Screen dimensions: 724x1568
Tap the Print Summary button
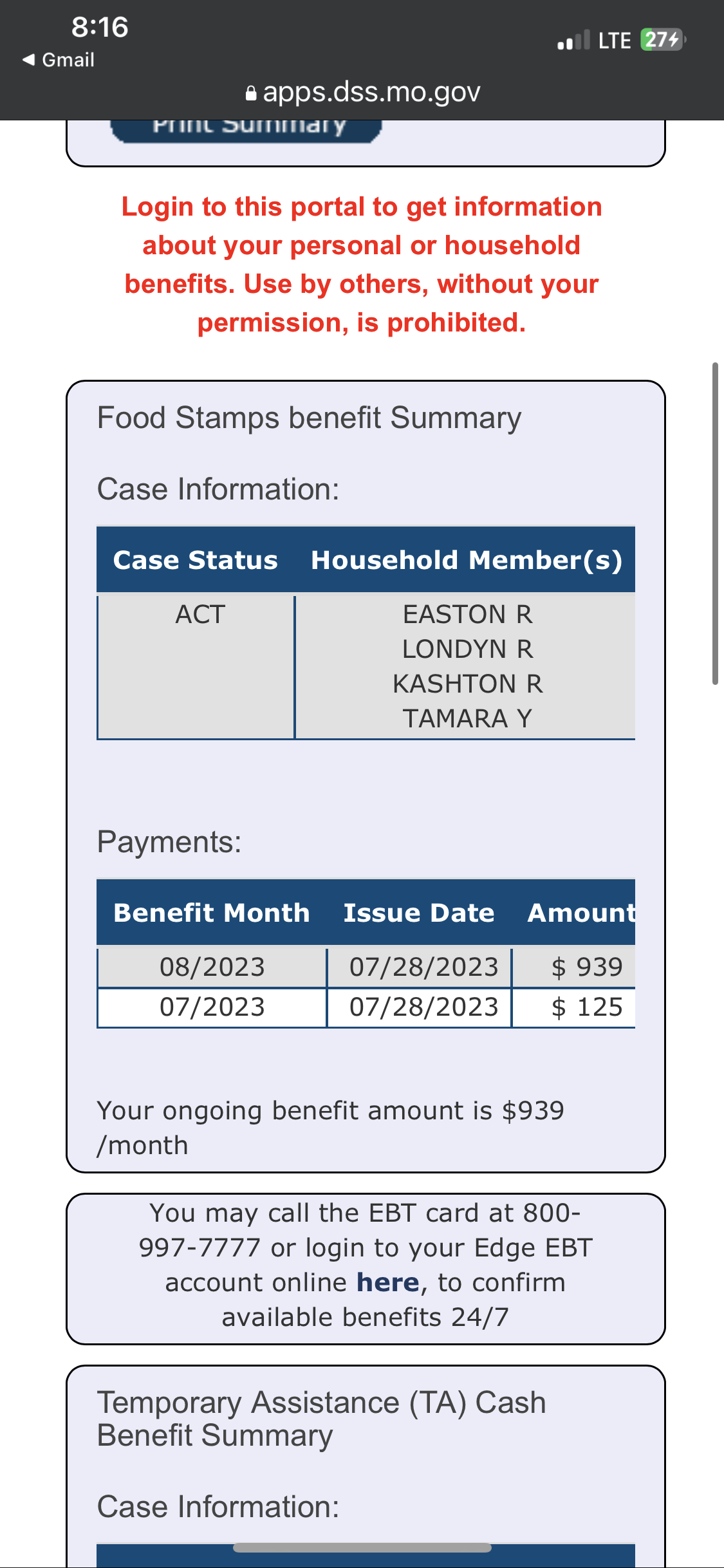(x=246, y=131)
